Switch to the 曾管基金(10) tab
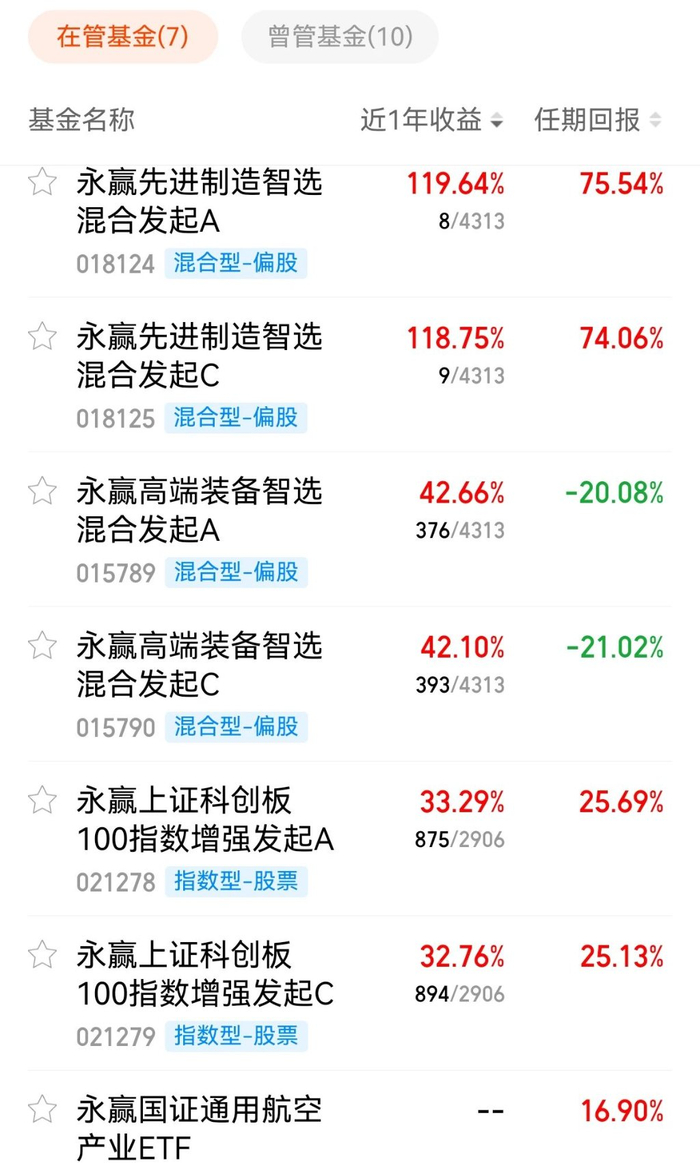 pyautogui.click(x=340, y=36)
